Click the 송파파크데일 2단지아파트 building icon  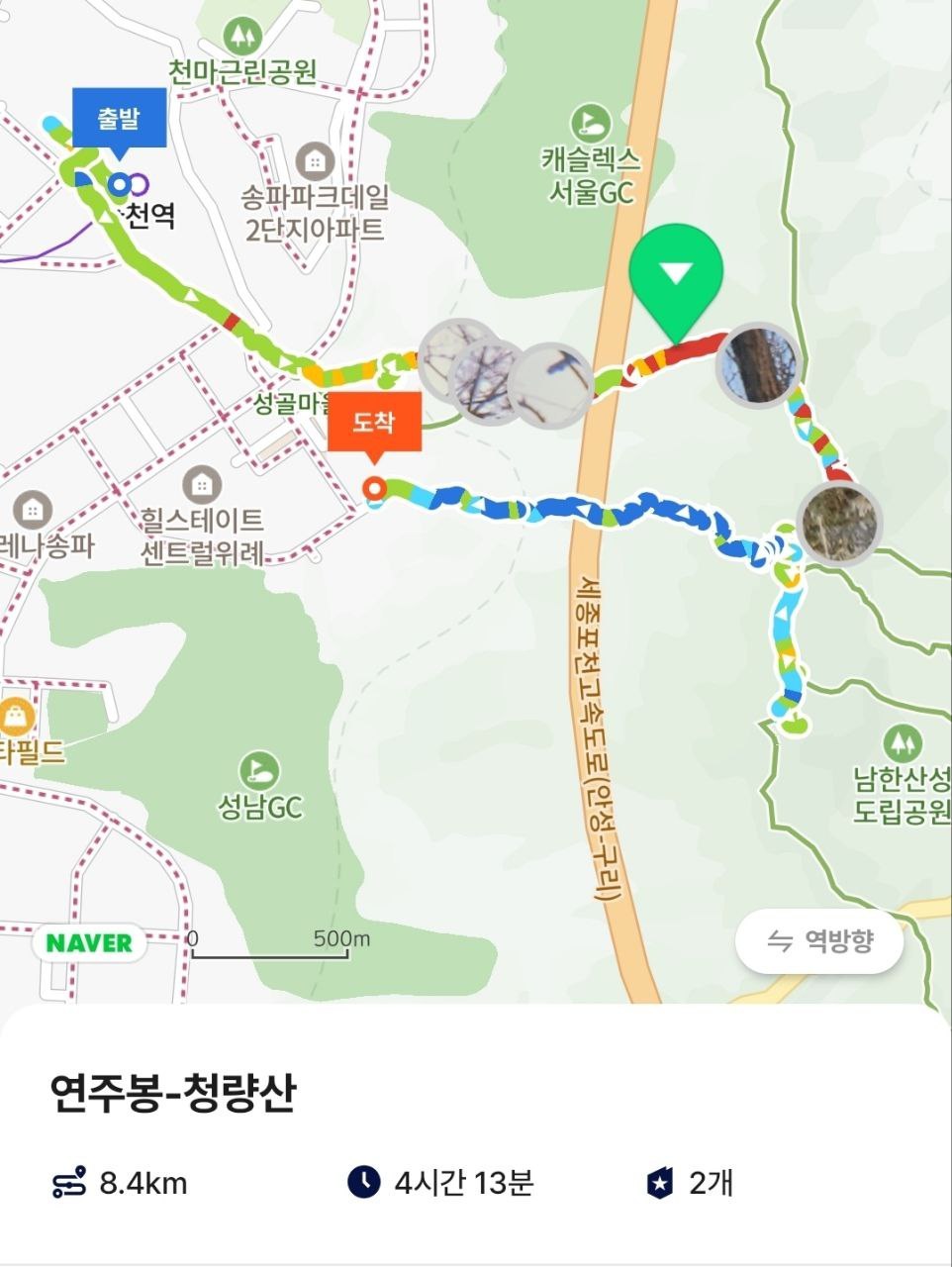pos(315,159)
